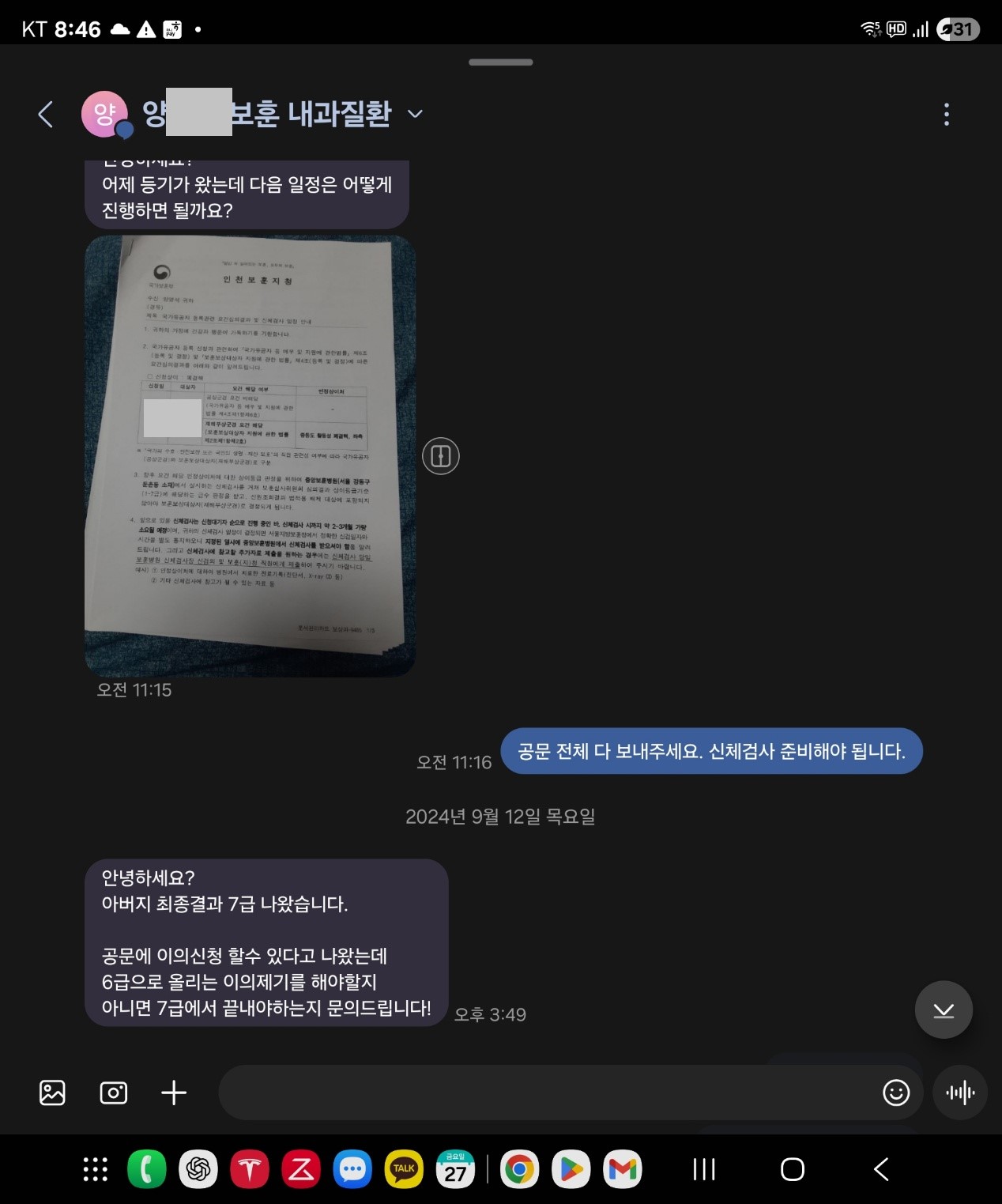This screenshot has height=1204, width=1002.
Task: Open the contact avatar profile
Action: point(105,115)
